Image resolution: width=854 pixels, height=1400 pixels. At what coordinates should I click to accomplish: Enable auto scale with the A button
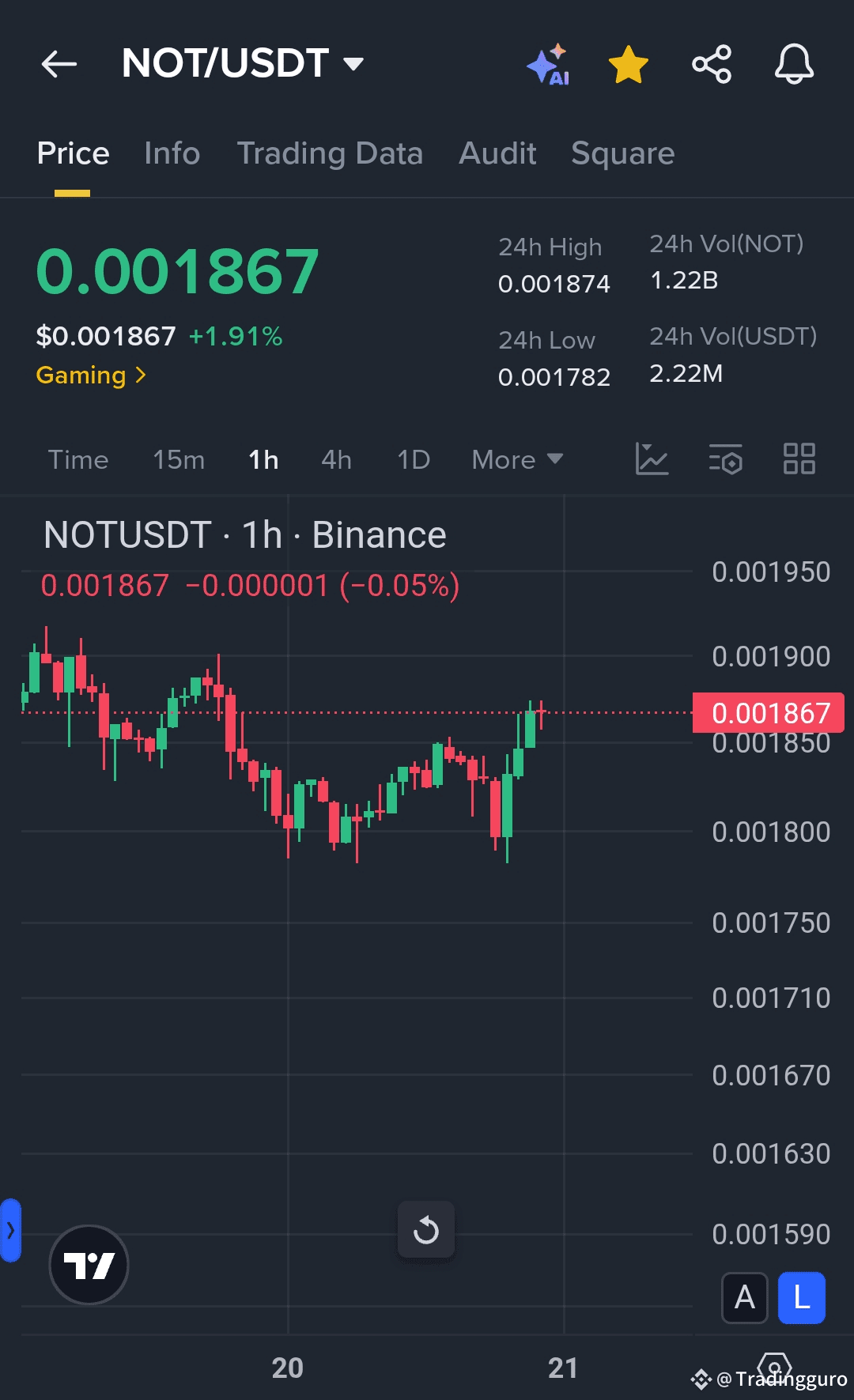[x=745, y=1297]
